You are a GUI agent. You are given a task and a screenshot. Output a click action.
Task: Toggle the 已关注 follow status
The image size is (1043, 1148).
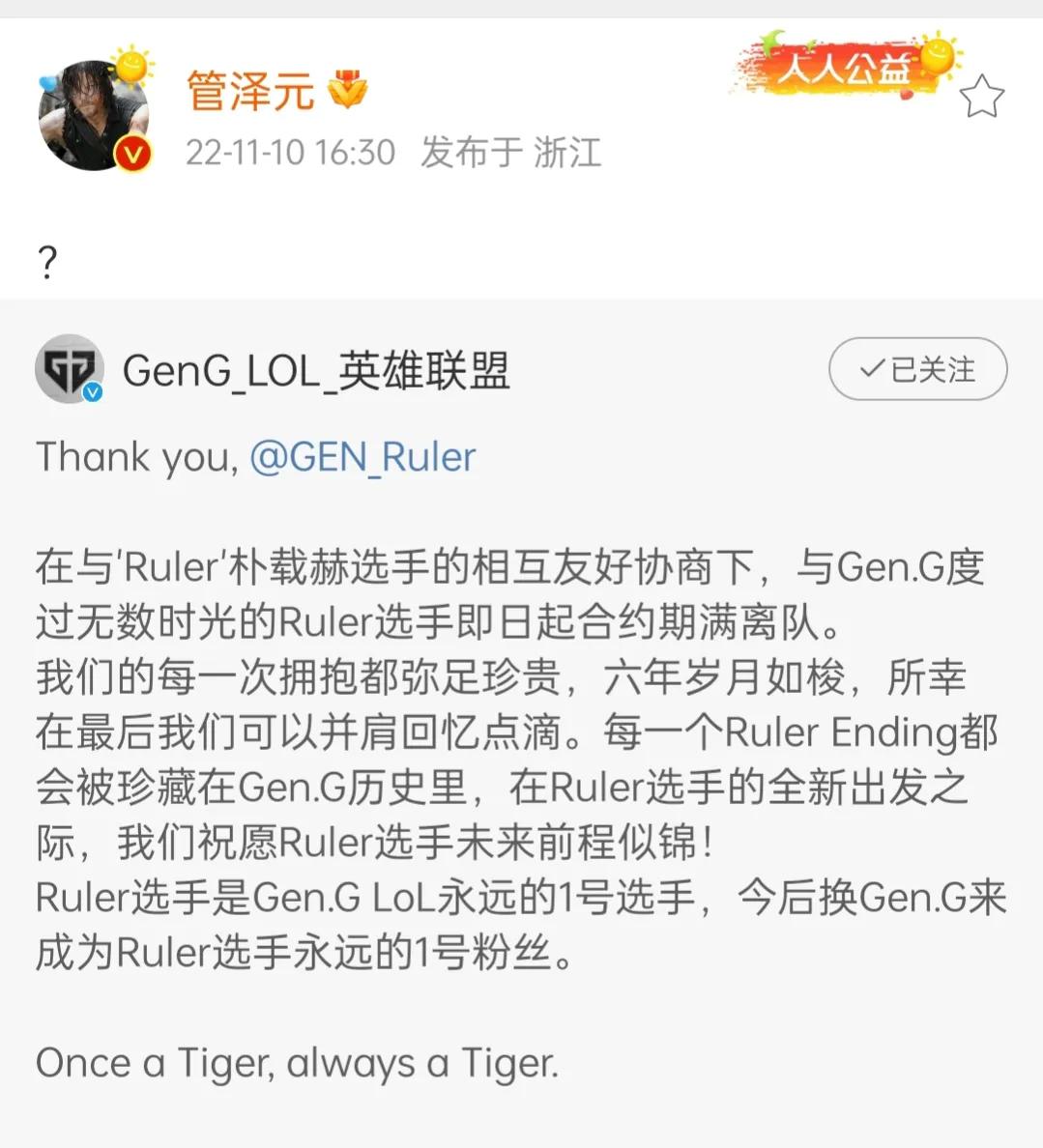[x=916, y=369]
